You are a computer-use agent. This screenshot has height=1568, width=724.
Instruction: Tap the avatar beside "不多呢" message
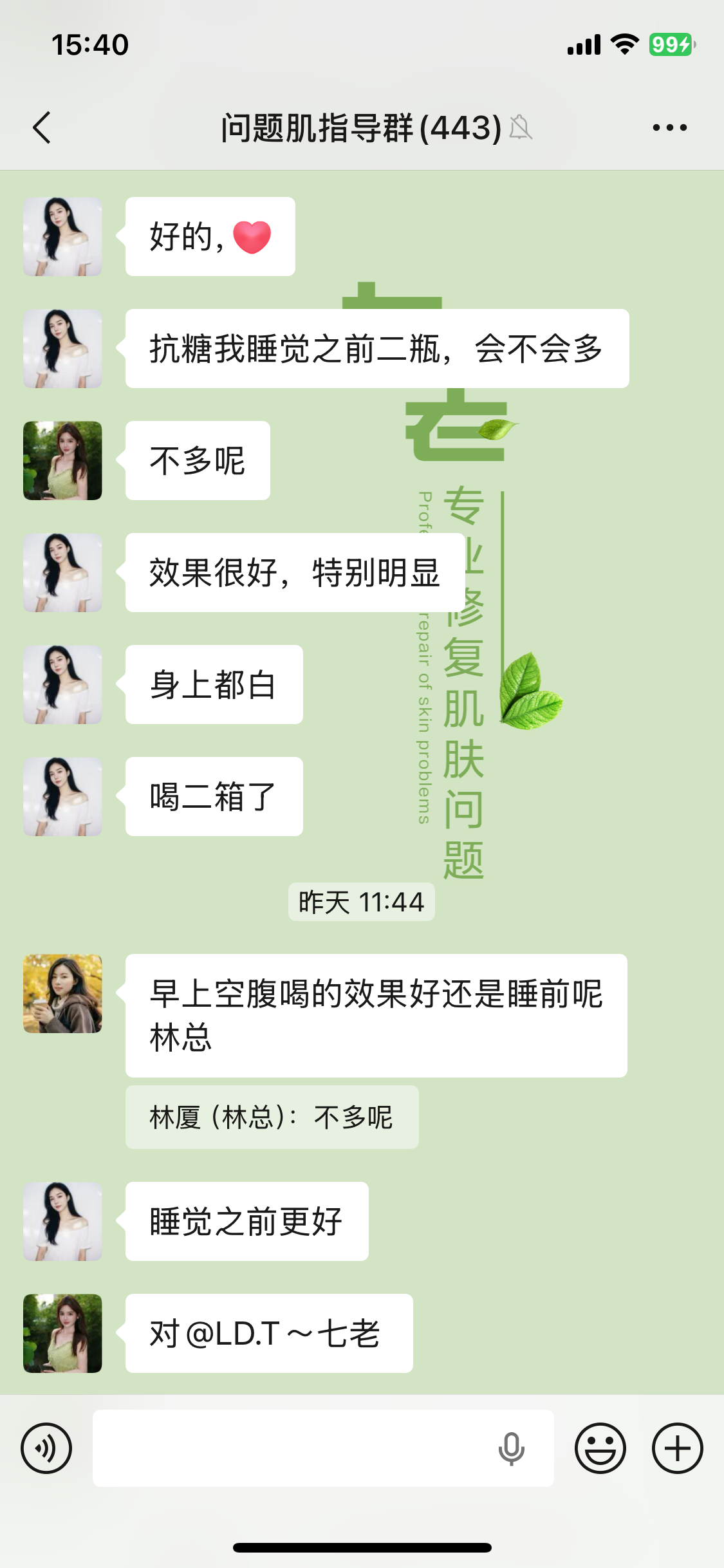point(62,461)
